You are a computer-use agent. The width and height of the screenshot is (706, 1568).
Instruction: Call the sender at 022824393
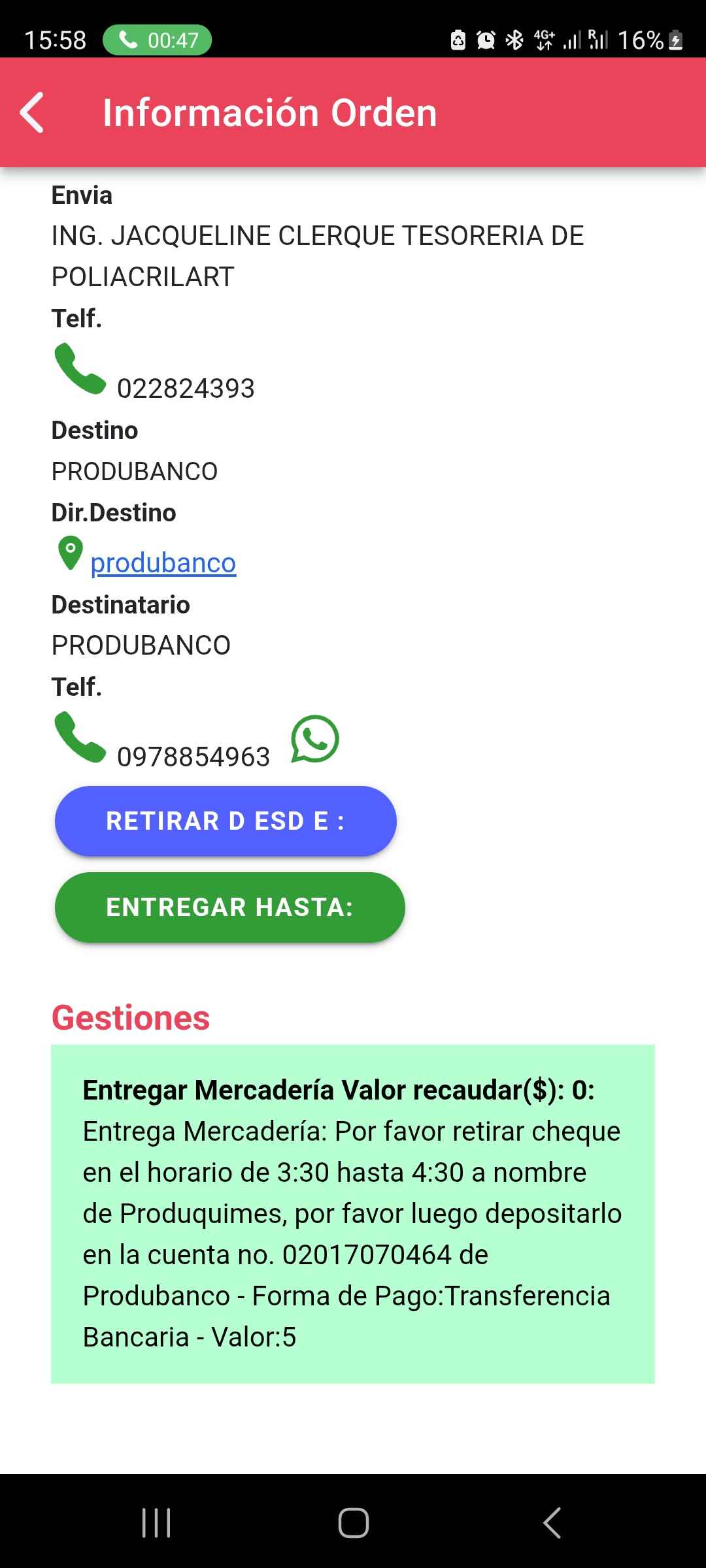[x=80, y=370]
